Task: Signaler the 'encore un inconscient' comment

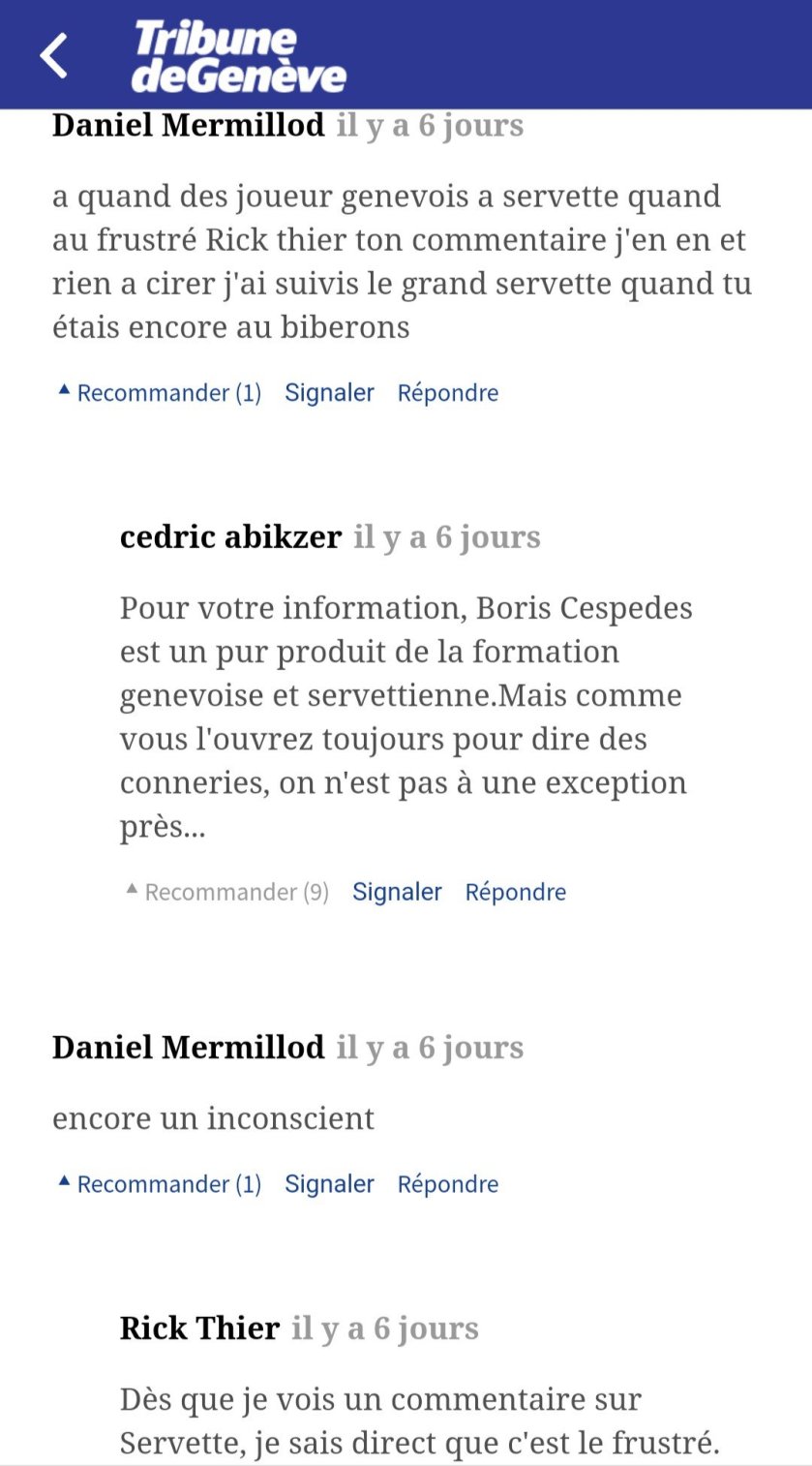Action: (329, 1184)
